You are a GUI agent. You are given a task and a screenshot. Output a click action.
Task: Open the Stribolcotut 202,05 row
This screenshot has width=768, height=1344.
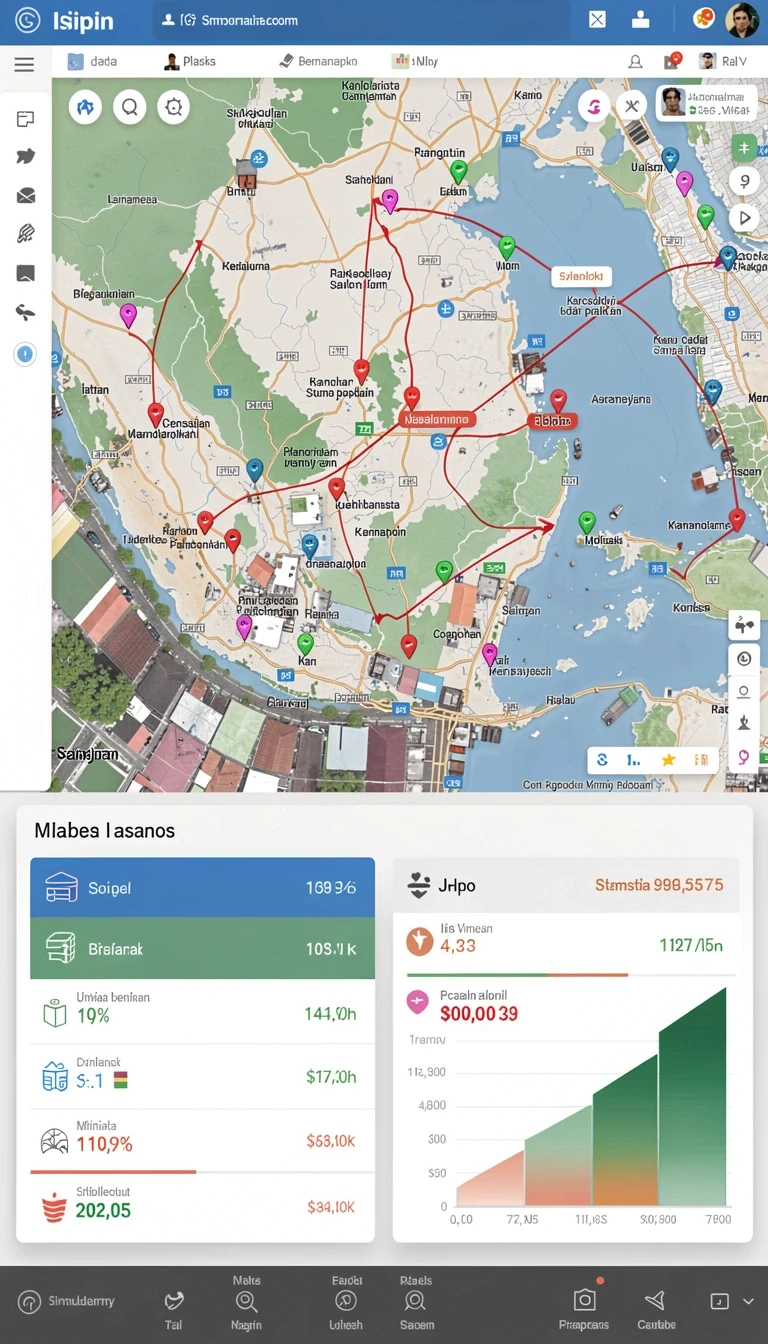click(202, 1203)
